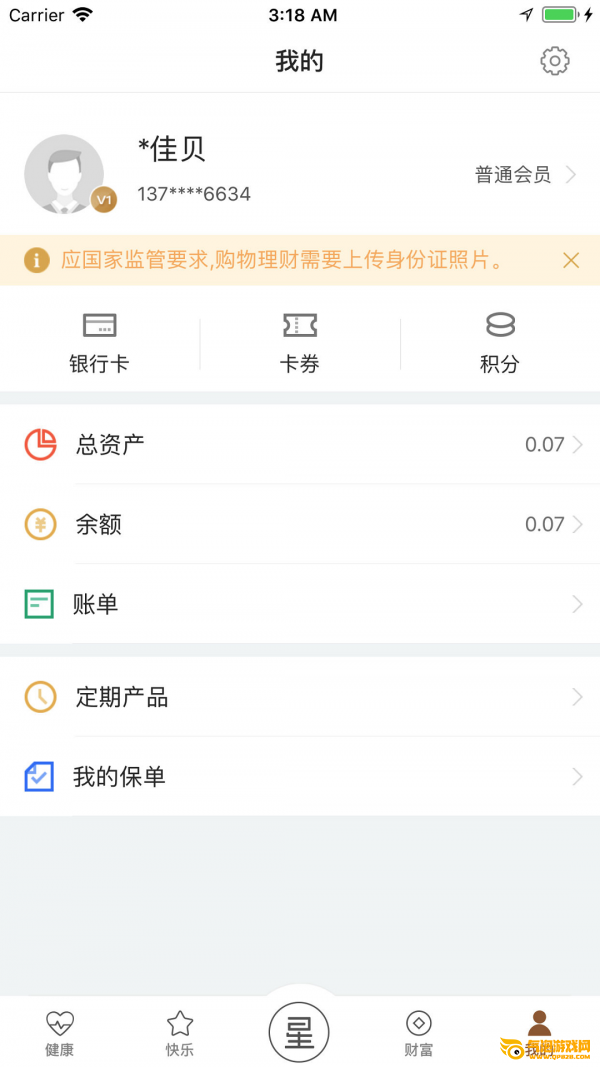Read the orange ID upload notice
The image size is (600, 1067).
[280, 260]
